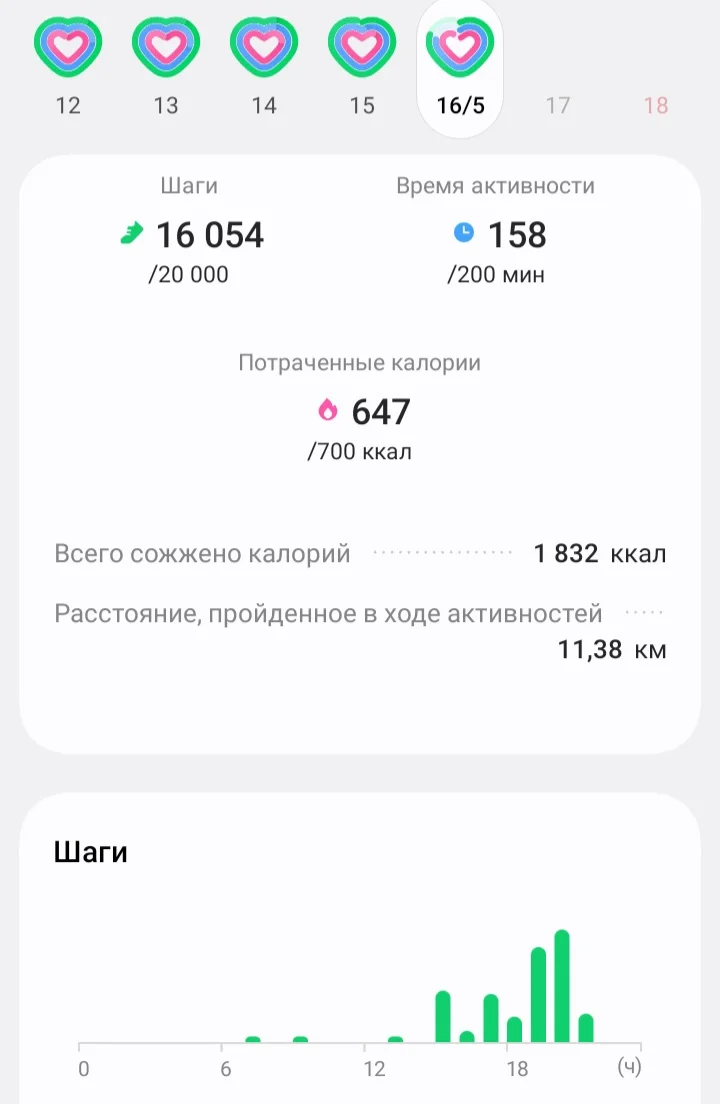
Task: Open the Шаги steps chart card
Action: [360, 948]
